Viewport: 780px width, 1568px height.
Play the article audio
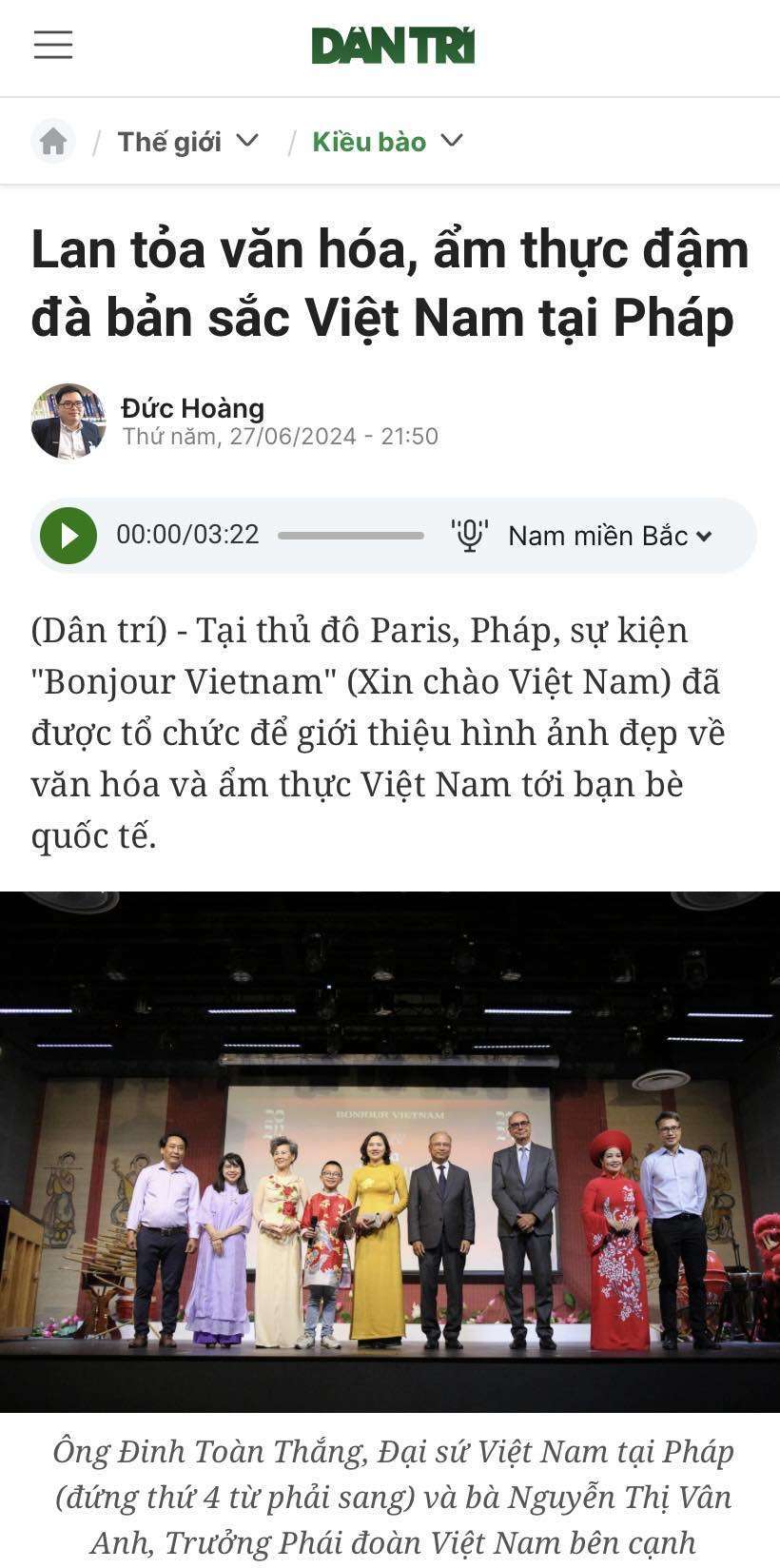[x=68, y=536]
